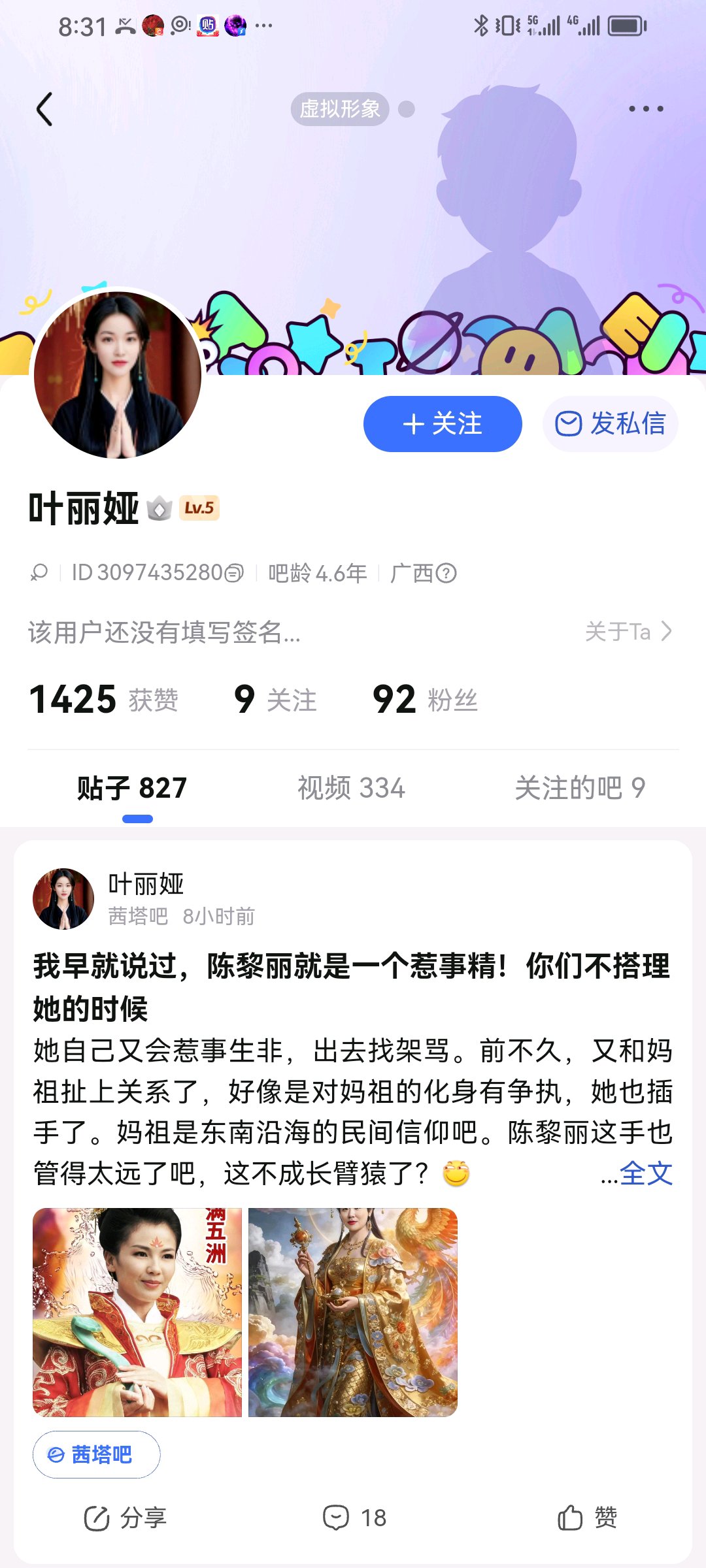Expand the post with 全文 link
Viewport: 706px width, 1568px height.
click(x=646, y=1173)
